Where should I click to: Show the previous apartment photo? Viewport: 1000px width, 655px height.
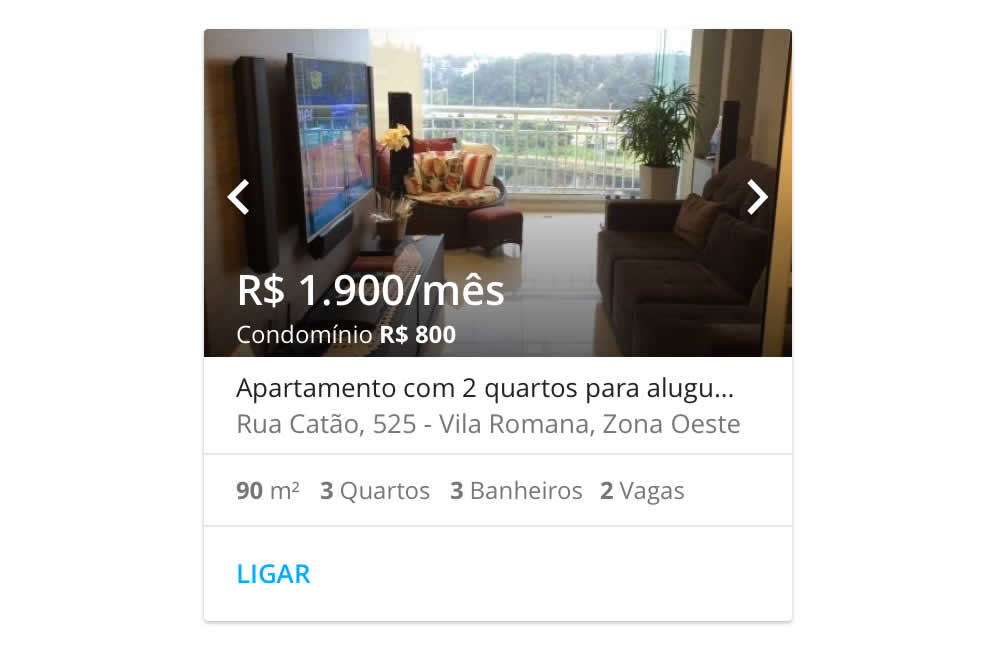tap(238, 197)
